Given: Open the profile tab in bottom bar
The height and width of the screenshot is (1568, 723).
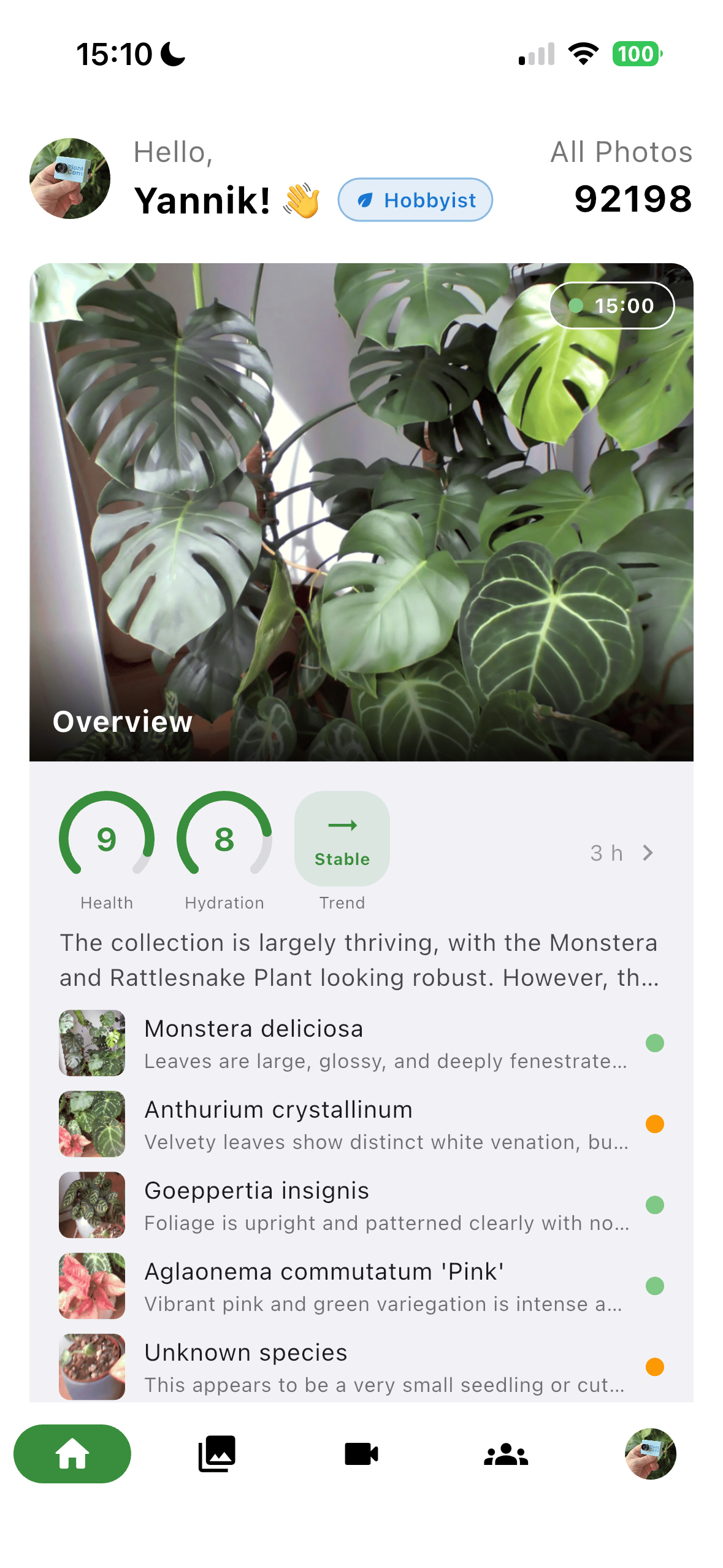Looking at the screenshot, I should 651,1454.
